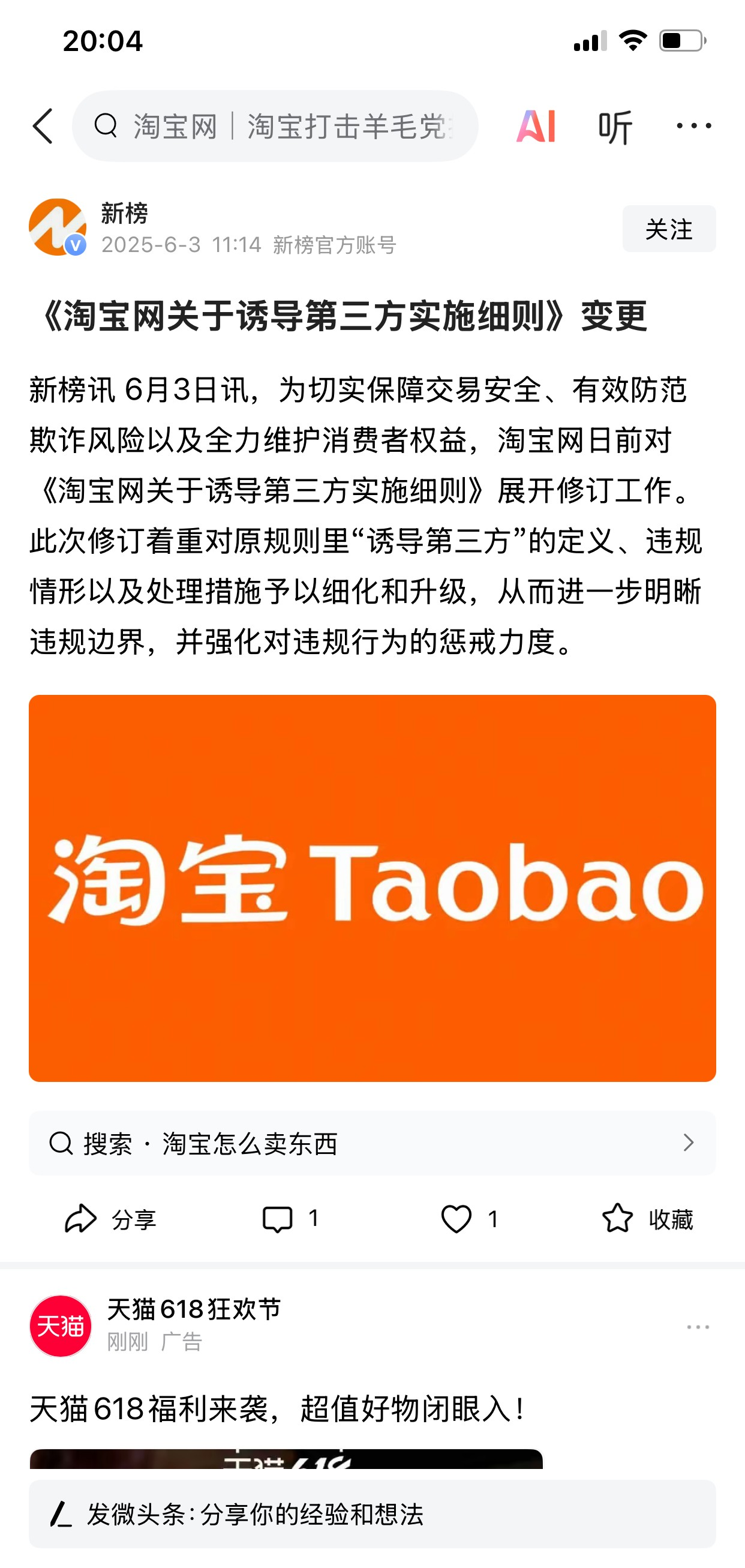Open the AI assistant icon
This screenshot has height=1568, width=745.
click(x=536, y=127)
